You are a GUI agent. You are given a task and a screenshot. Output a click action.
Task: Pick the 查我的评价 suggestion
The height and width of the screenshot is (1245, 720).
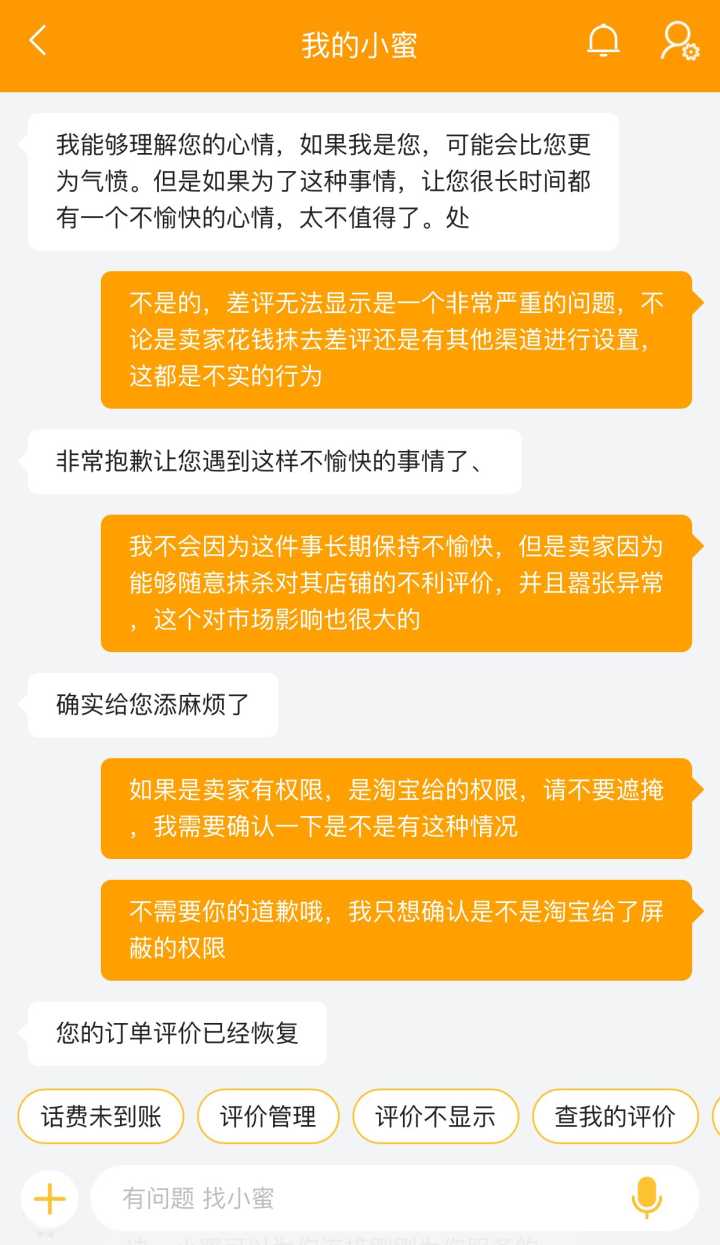[x=615, y=1116]
